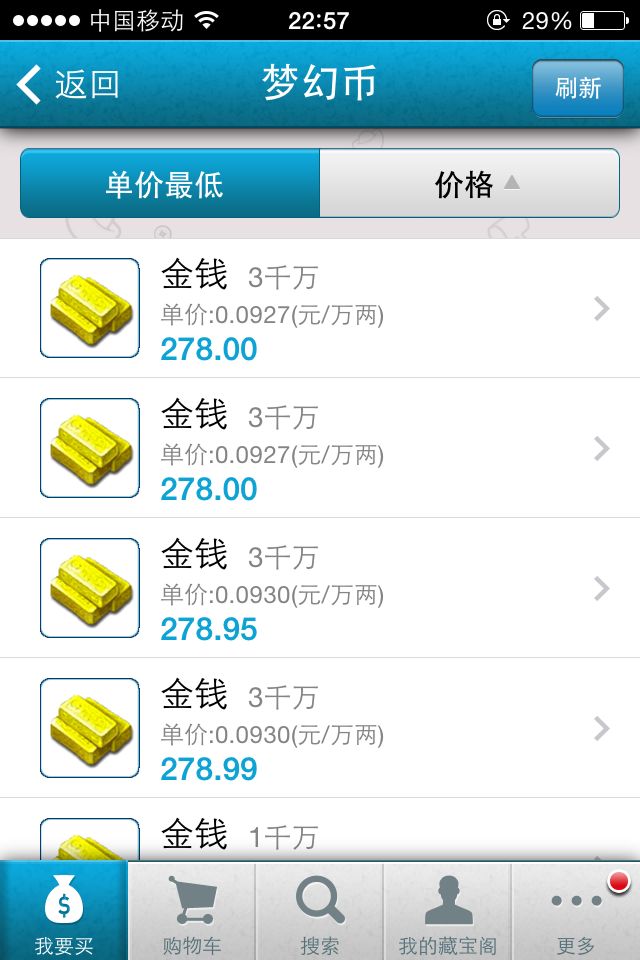The height and width of the screenshot is (960, 640).
Task: Open the 购物车 shopping cart tab
Action: pyautogui.click(x=192, y=912)
